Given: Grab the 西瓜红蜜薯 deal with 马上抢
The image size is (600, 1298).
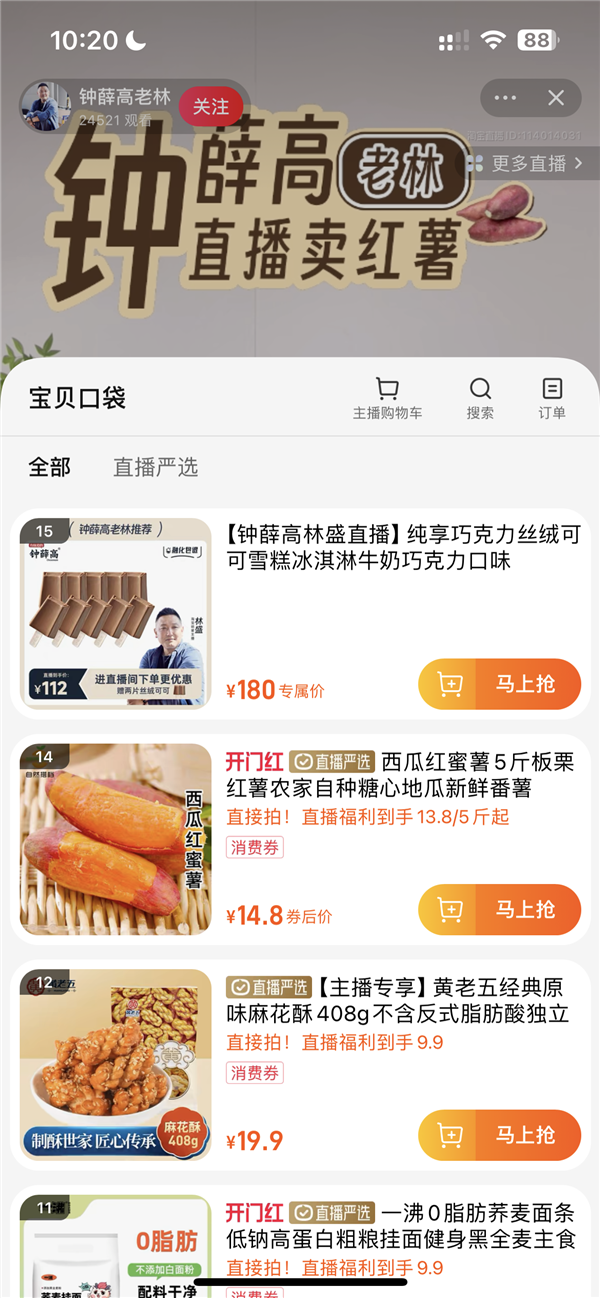Looking at the screenshot, I should click(x=527, y=910).
